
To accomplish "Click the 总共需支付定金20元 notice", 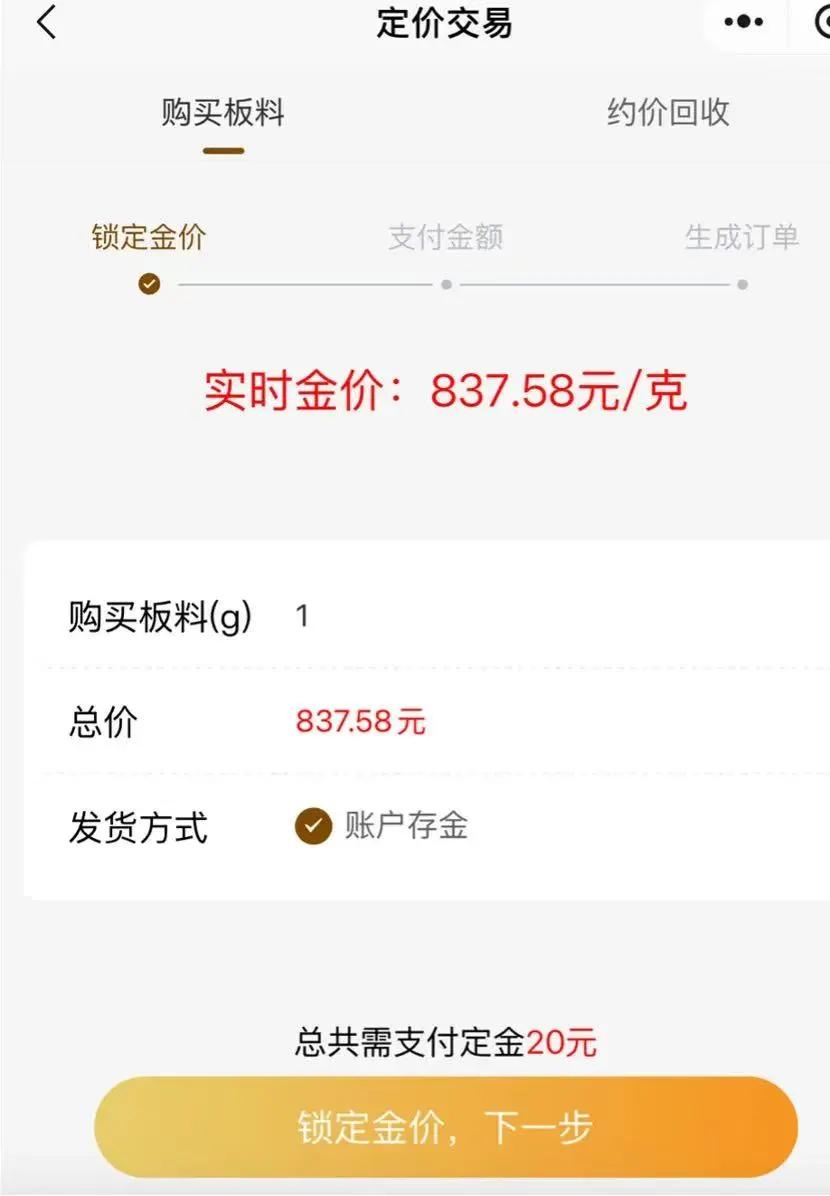I will click(x=447, y=1040).
